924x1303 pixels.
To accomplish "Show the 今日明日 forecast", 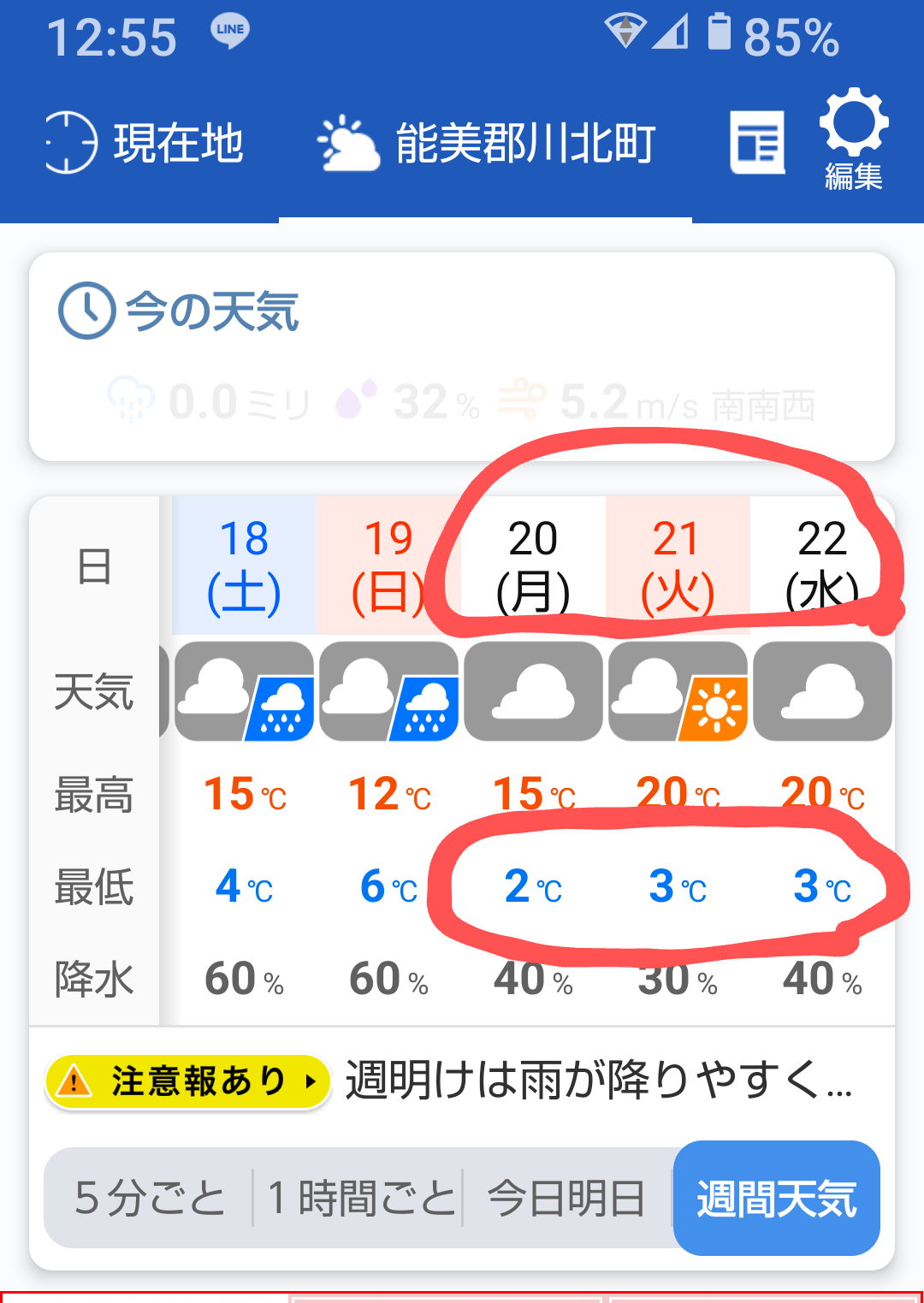I will (566, 1198).
